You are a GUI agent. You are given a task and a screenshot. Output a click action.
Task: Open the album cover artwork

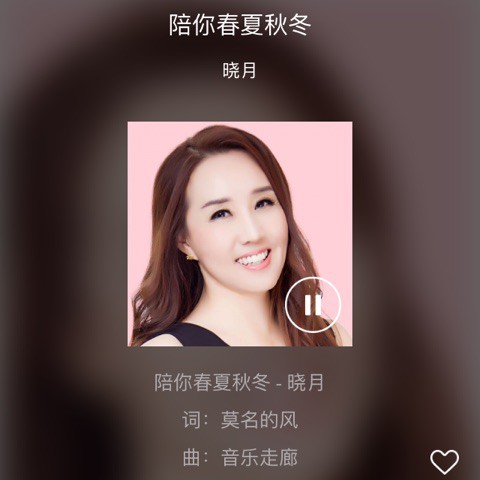tap(240, 234)
